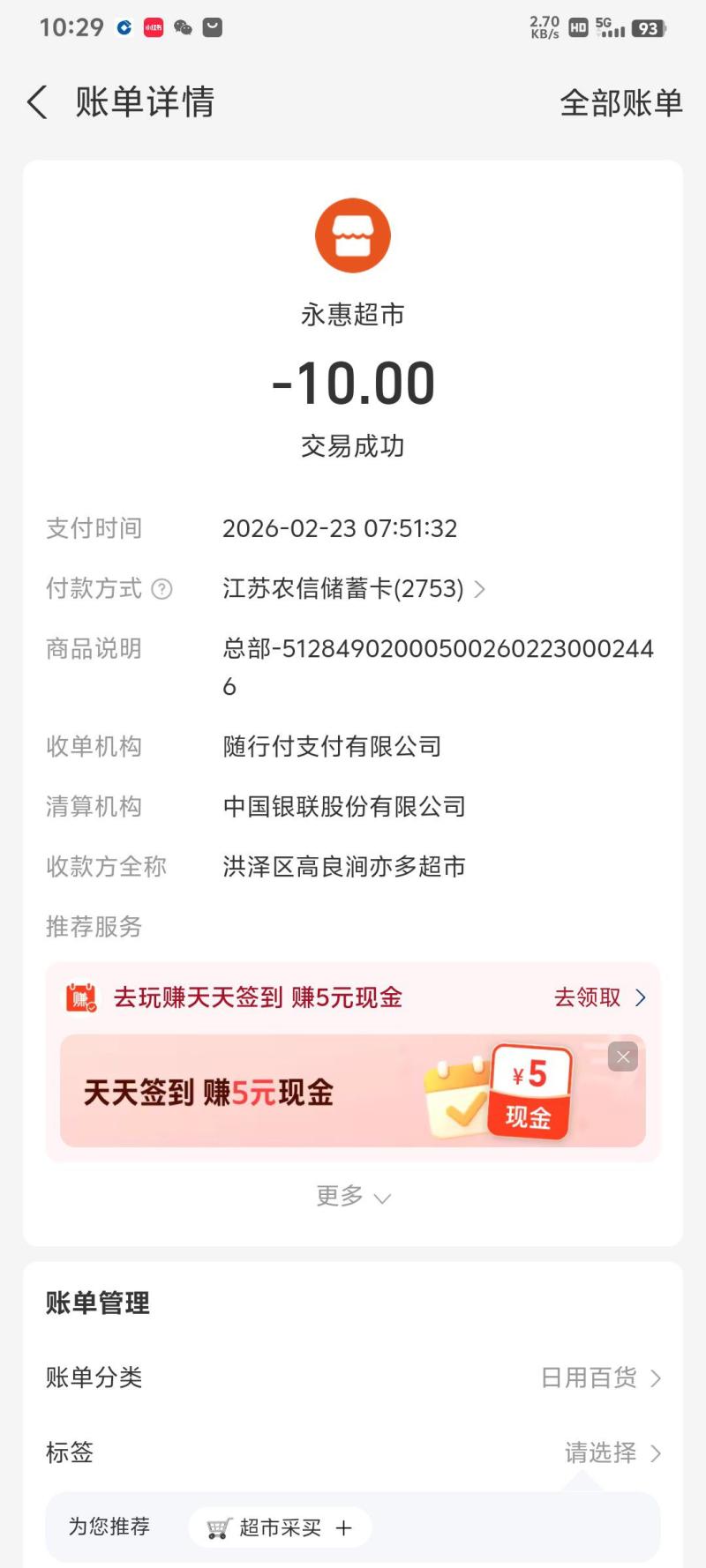Open 全部账单 list
The height and width of the screenshot is (1568, 706).
coord(620,103)
